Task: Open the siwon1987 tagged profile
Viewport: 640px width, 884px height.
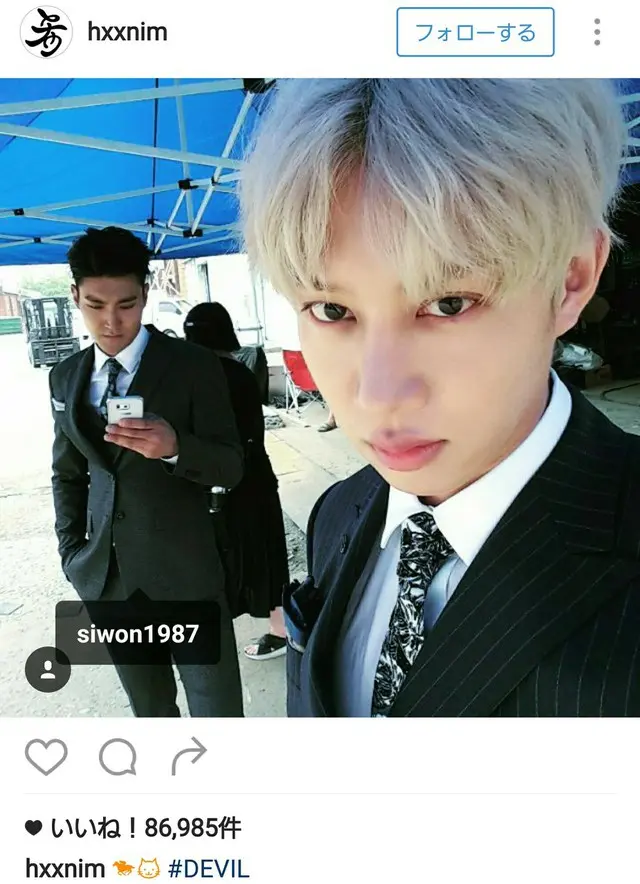Action: tap(138, 633)
